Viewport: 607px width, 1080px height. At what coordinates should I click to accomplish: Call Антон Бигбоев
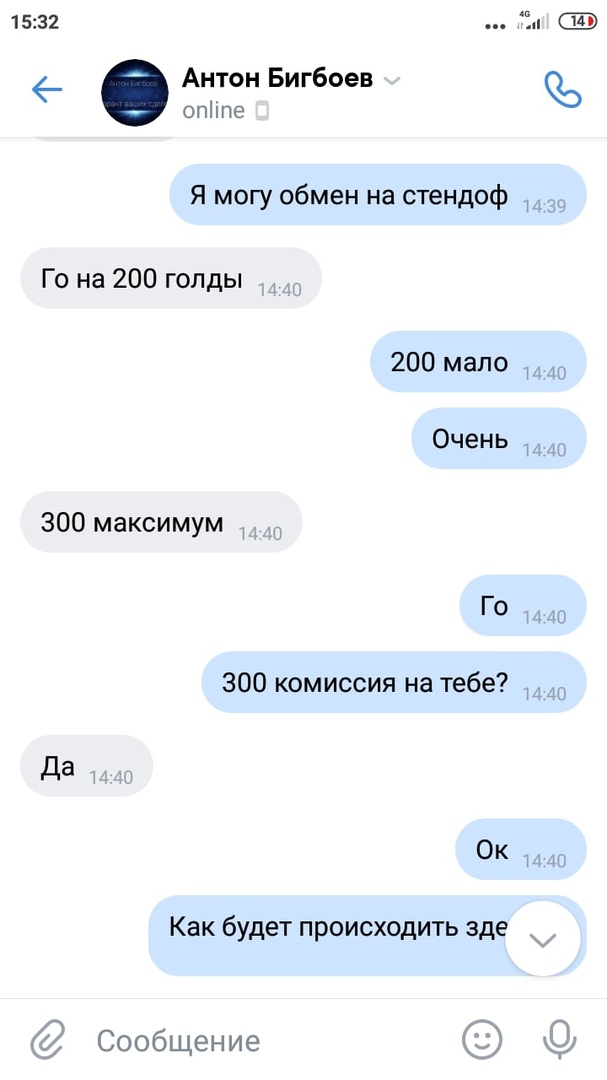point(562,90)
